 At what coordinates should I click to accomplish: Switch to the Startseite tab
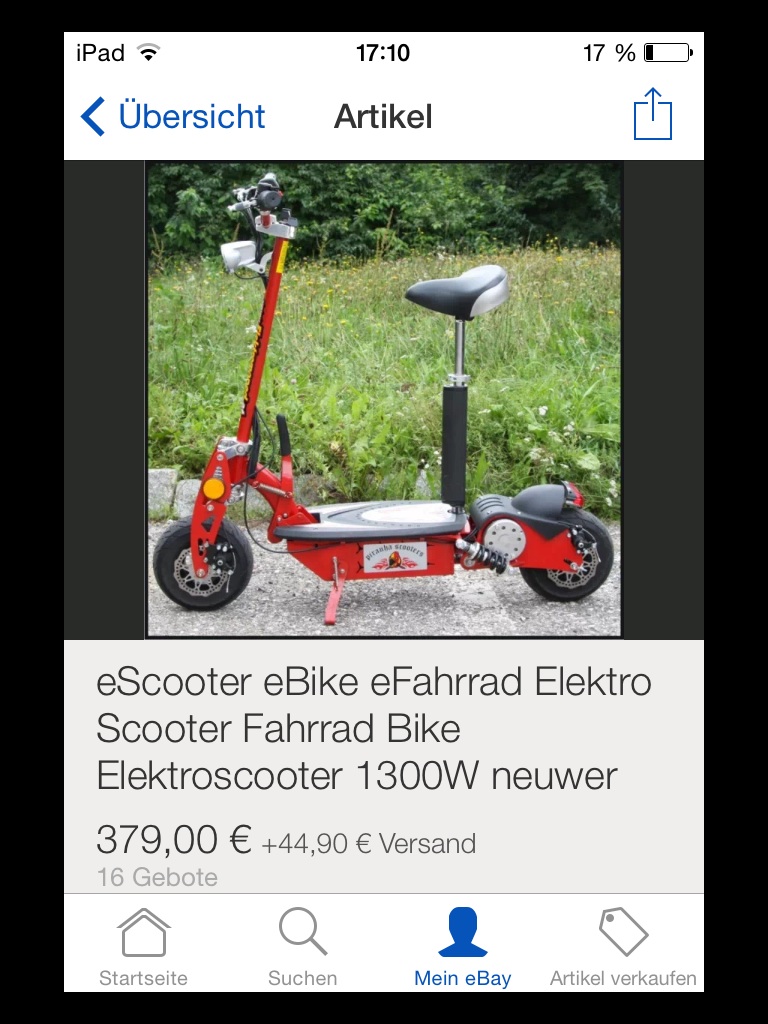point(143,946)
